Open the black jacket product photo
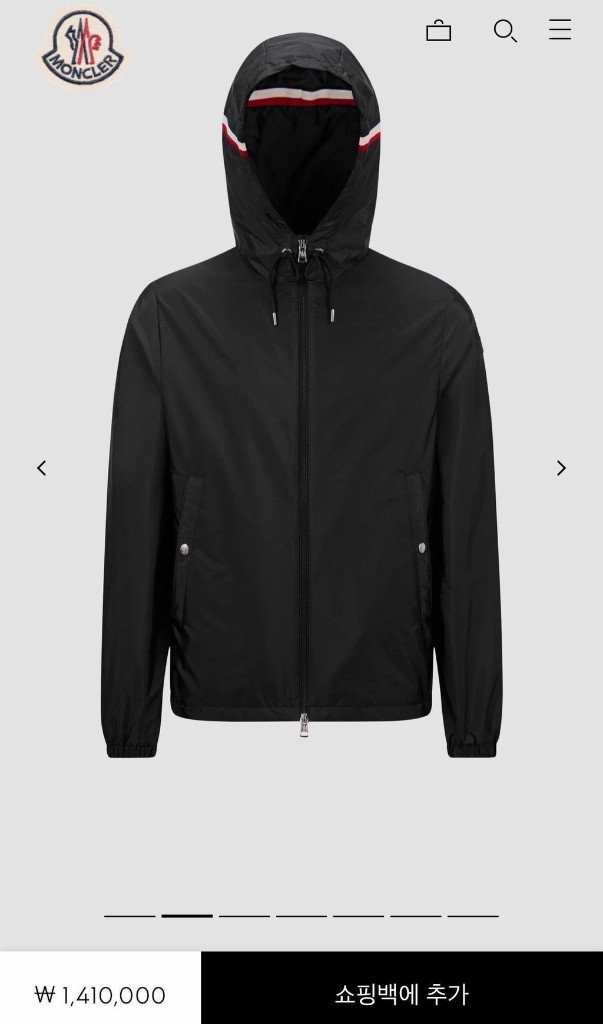The height and width of the screenshot is (1024, 603). click(302, 396)
